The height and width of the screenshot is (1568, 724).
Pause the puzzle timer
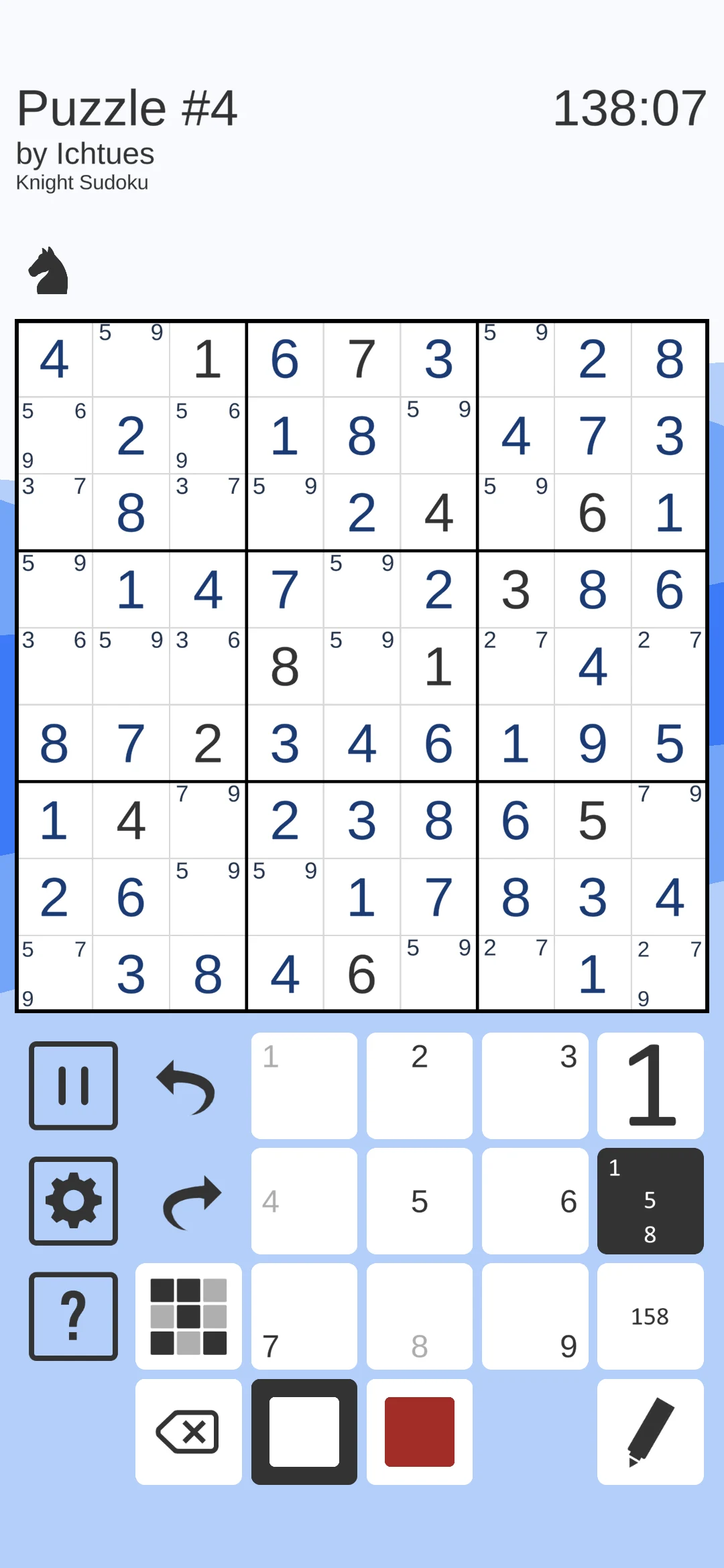pyautogui.click(x=72, y=1086)
